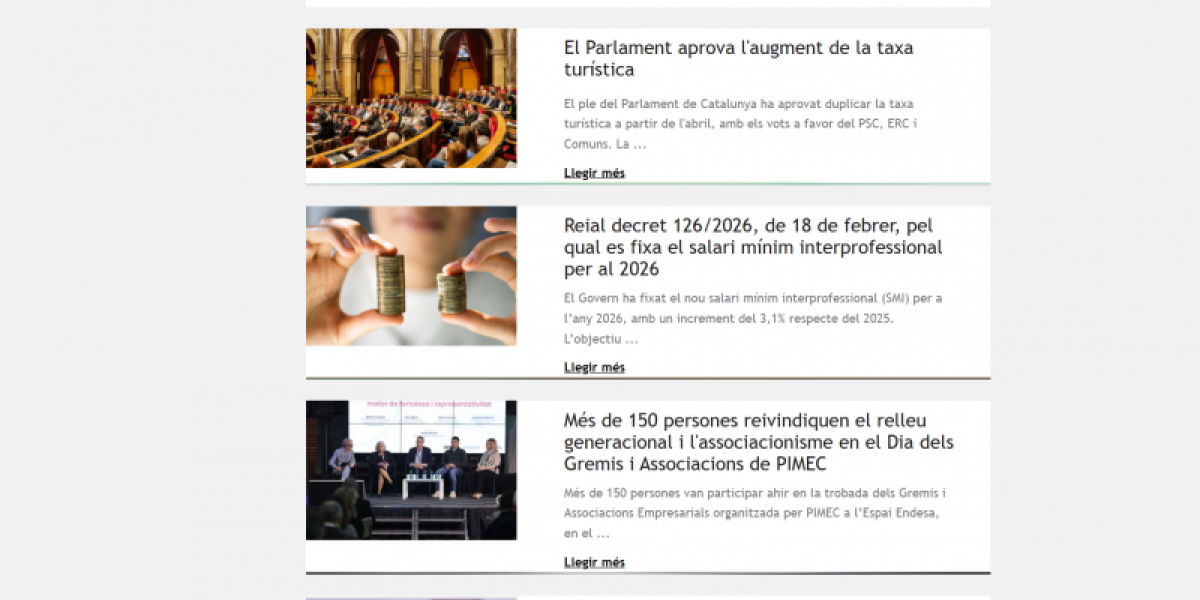The height and width of the screenshot is (600, 1200).
Task: Open the Reial decret 126/2026 article headline
Action: click(752, 247)
